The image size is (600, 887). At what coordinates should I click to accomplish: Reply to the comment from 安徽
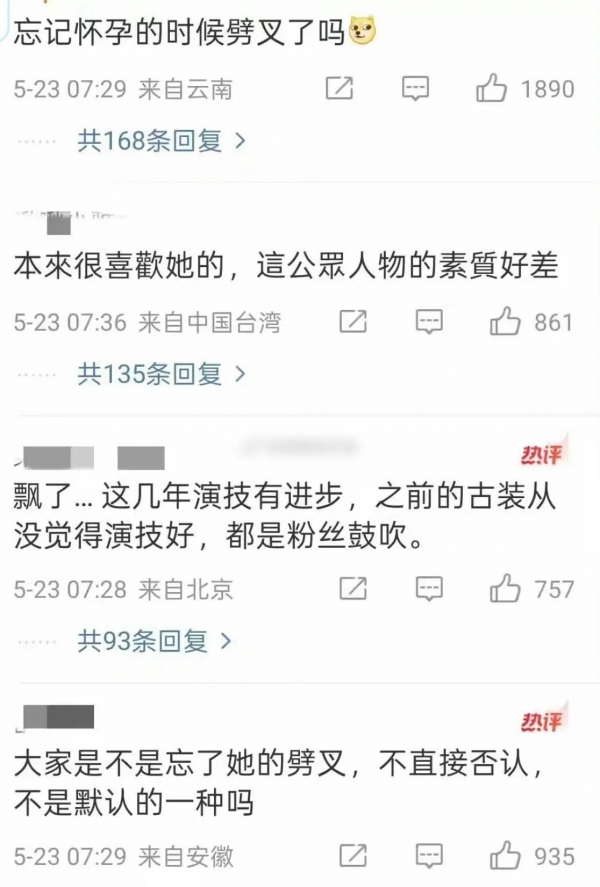tap(429, 856)
